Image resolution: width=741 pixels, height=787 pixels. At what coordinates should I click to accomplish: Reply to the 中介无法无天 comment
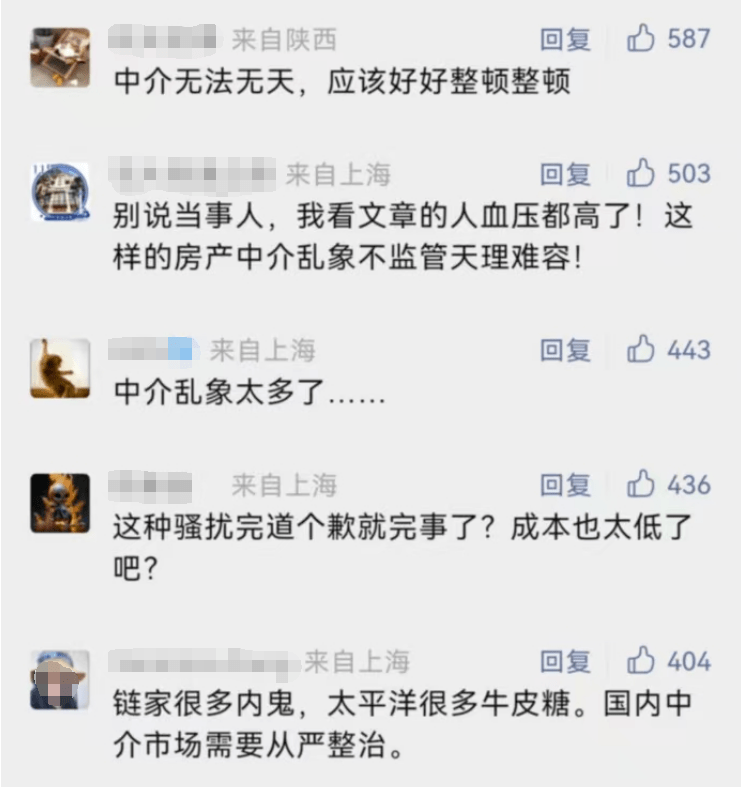pyautogui.click(x=565, y=40)
